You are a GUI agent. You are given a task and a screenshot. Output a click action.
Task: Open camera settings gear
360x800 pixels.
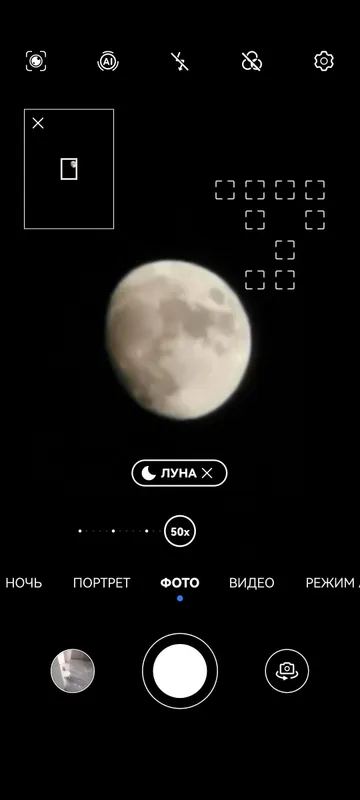click(324, 61)
